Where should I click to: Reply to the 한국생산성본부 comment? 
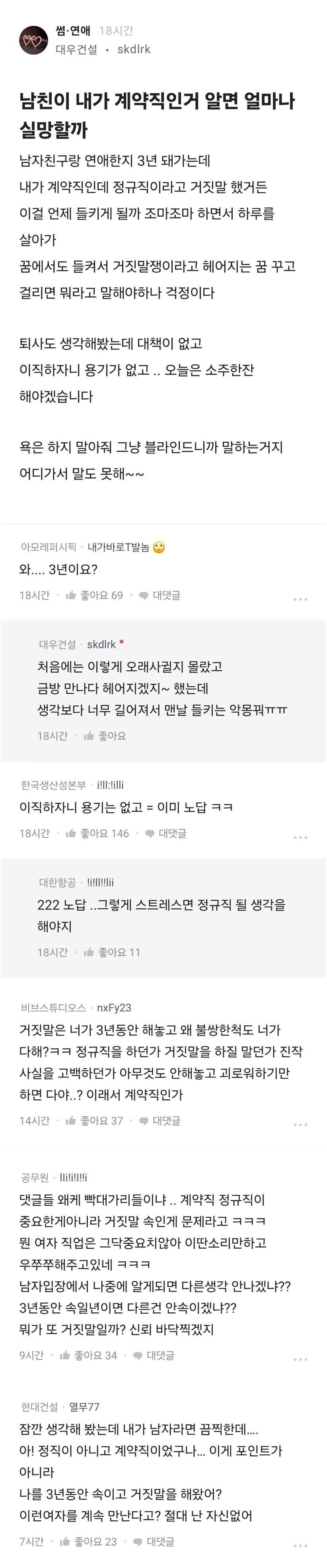(166, 833)
